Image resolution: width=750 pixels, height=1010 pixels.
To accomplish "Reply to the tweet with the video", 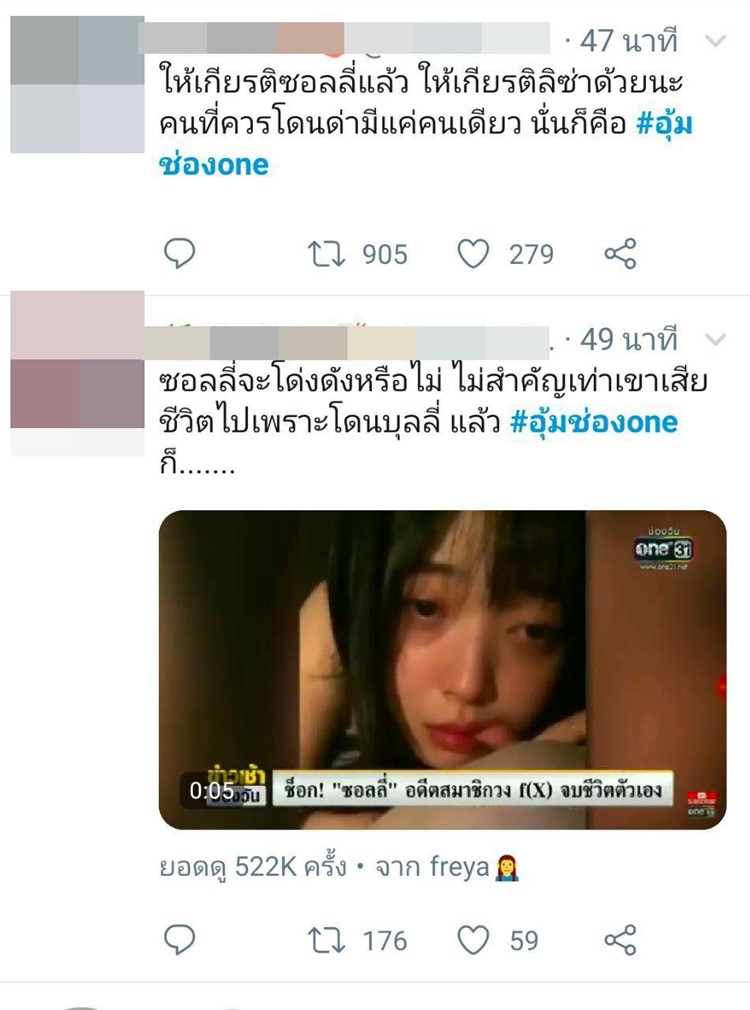I will coord(180,940).
